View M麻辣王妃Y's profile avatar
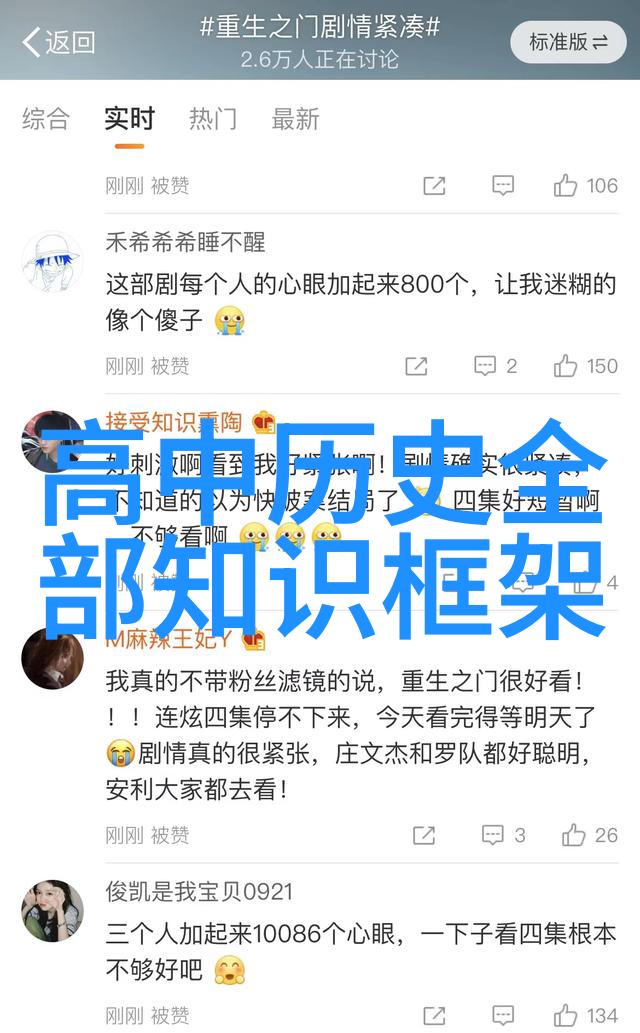This screenshot has width=640, height=1033. click(x=52, y=658)
